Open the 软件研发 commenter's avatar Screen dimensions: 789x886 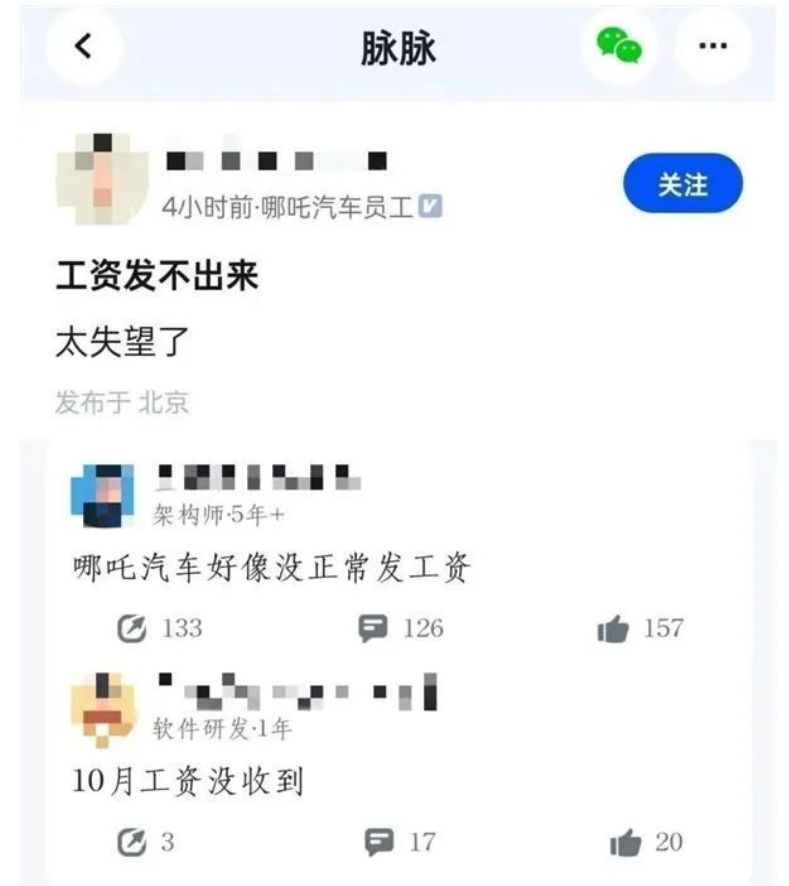point(102,708)
